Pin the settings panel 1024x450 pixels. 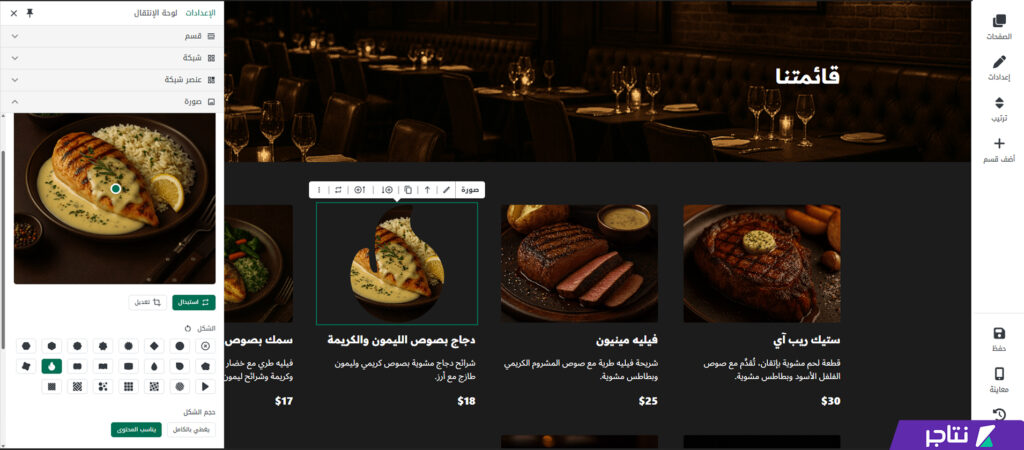coord(30,13)
